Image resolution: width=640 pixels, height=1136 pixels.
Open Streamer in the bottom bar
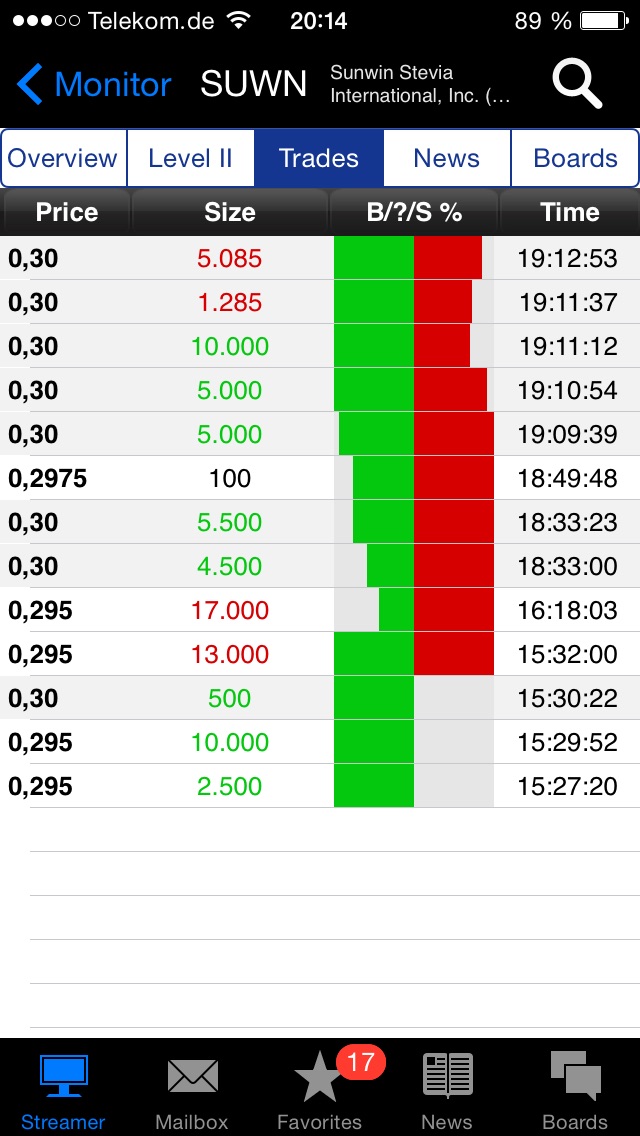coord(63,1089)
